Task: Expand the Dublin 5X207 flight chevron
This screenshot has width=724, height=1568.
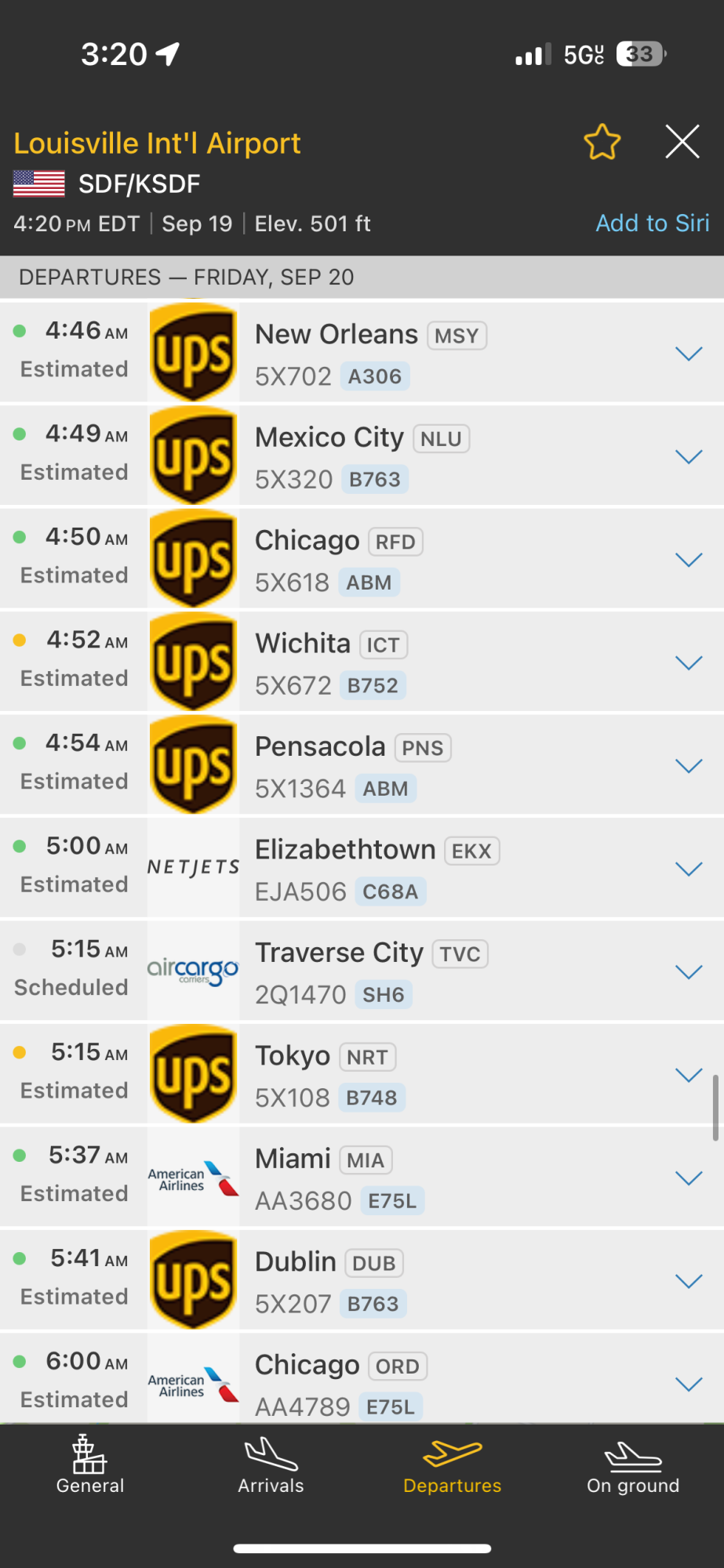Action: (689, 1281)
